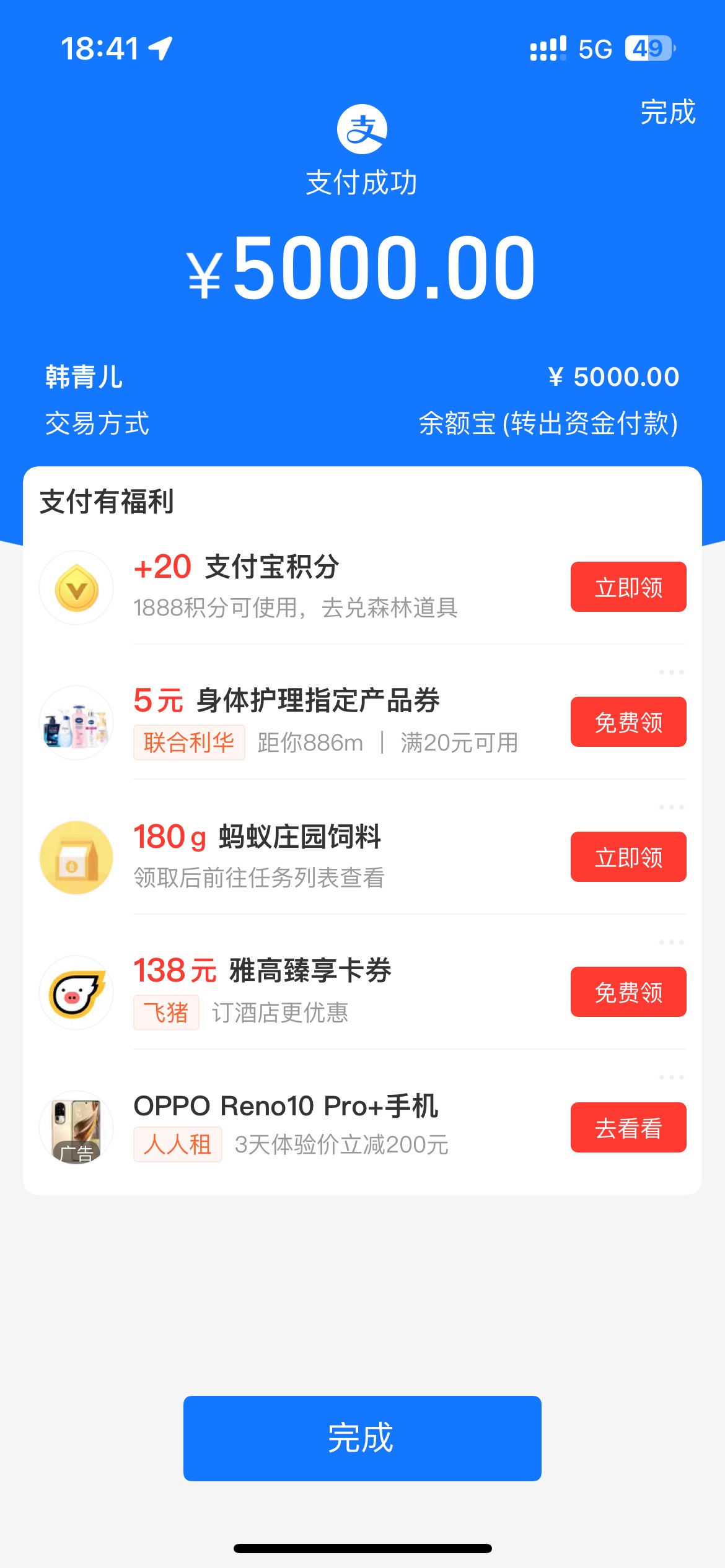Tap the 完成 text in the blue header

(x=667, y=113)
